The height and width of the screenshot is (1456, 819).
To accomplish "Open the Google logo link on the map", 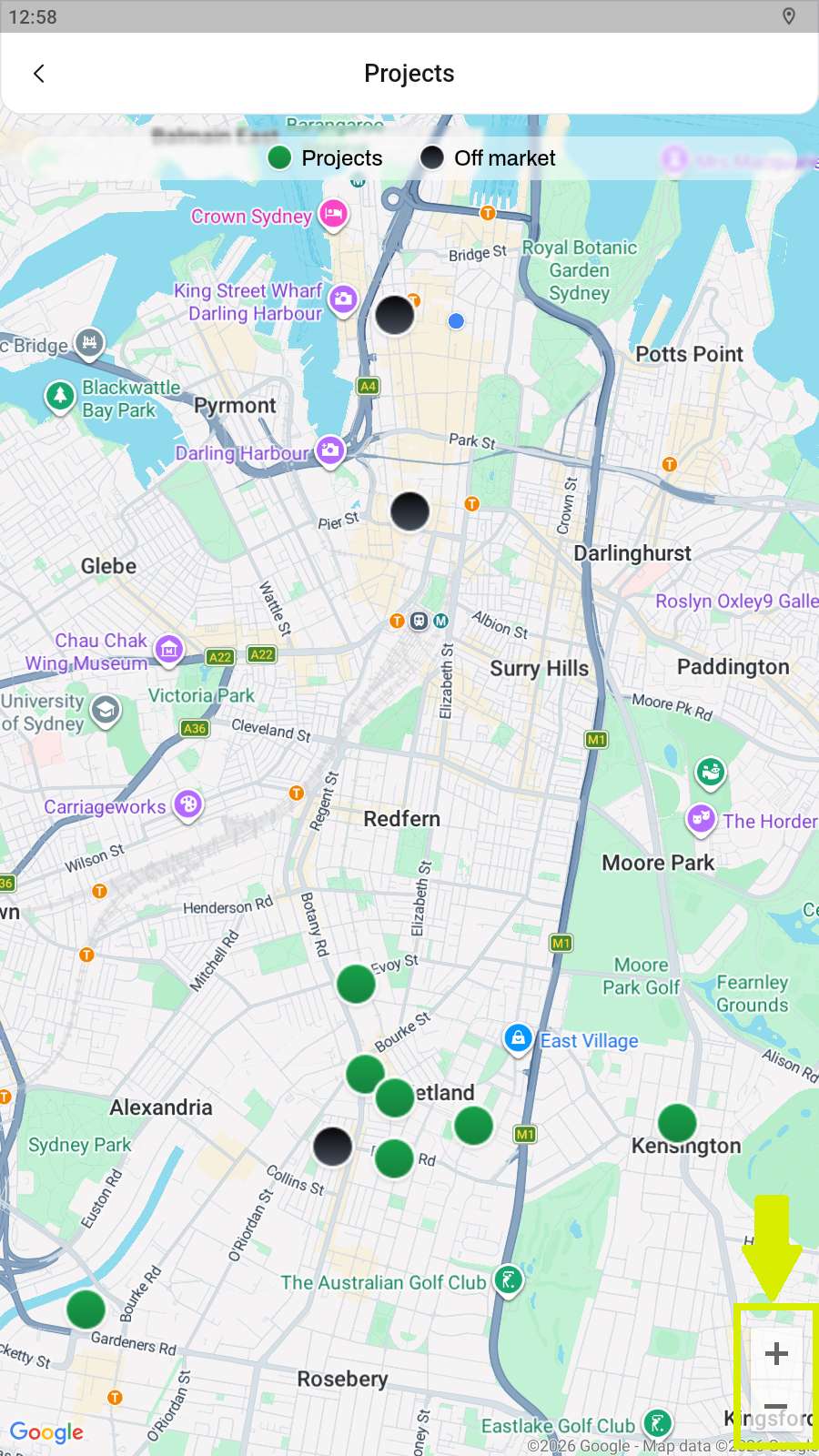I will click(x=46, y=1432).
